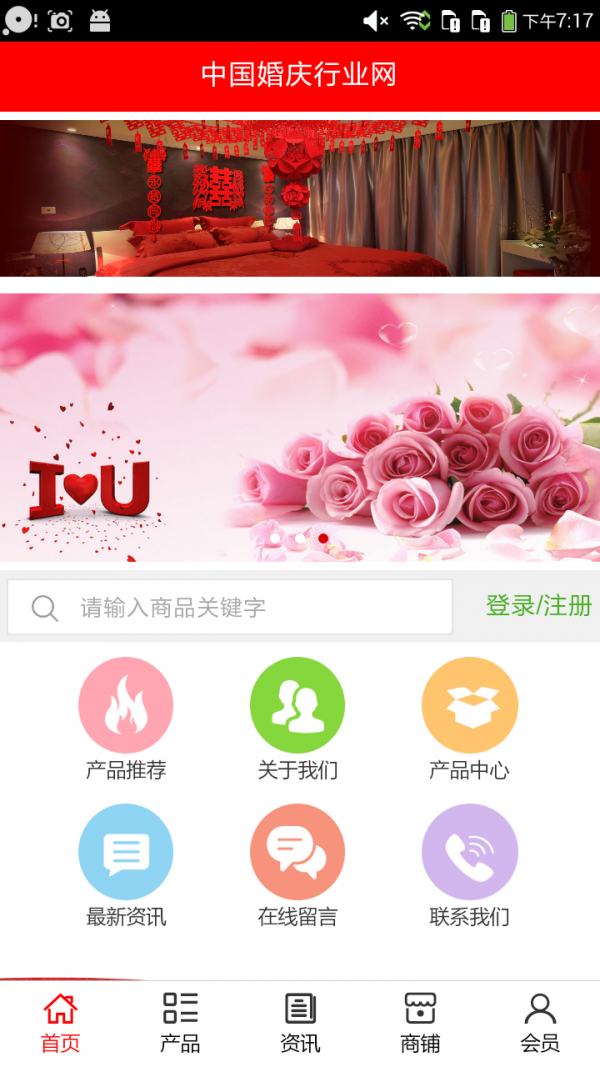Open 登录/注册 login link
Viewport: 600px width, 1067px height.
(x=538, y=605)
